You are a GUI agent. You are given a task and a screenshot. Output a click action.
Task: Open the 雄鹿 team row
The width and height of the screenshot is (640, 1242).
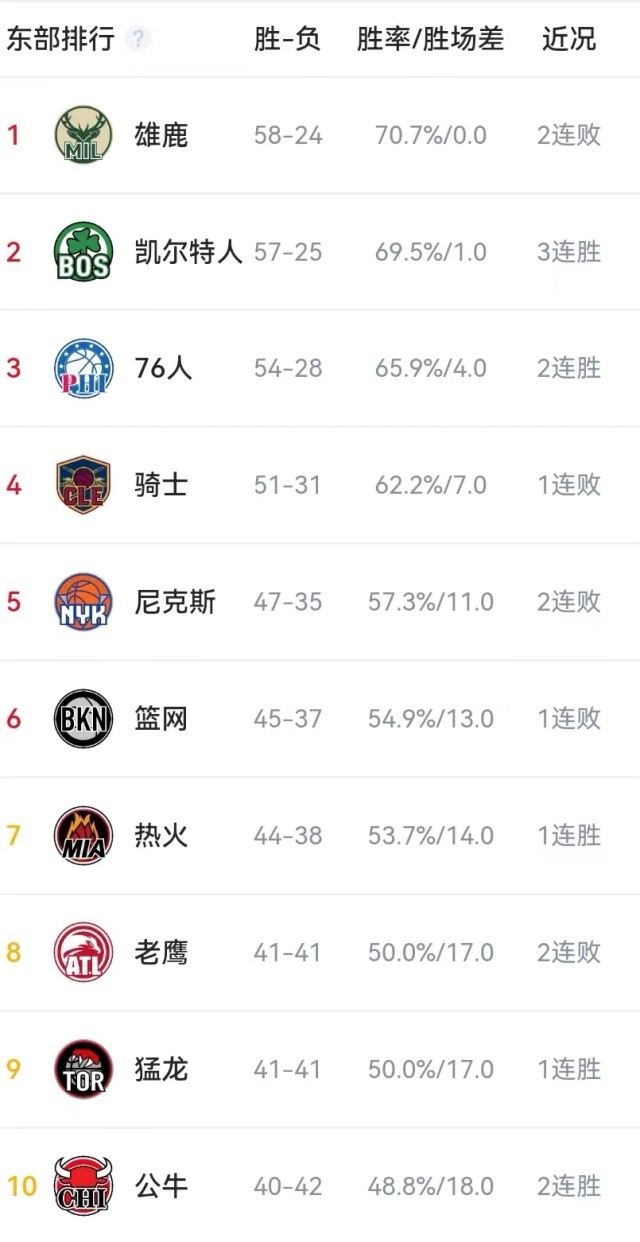click(x=161, y=136)
